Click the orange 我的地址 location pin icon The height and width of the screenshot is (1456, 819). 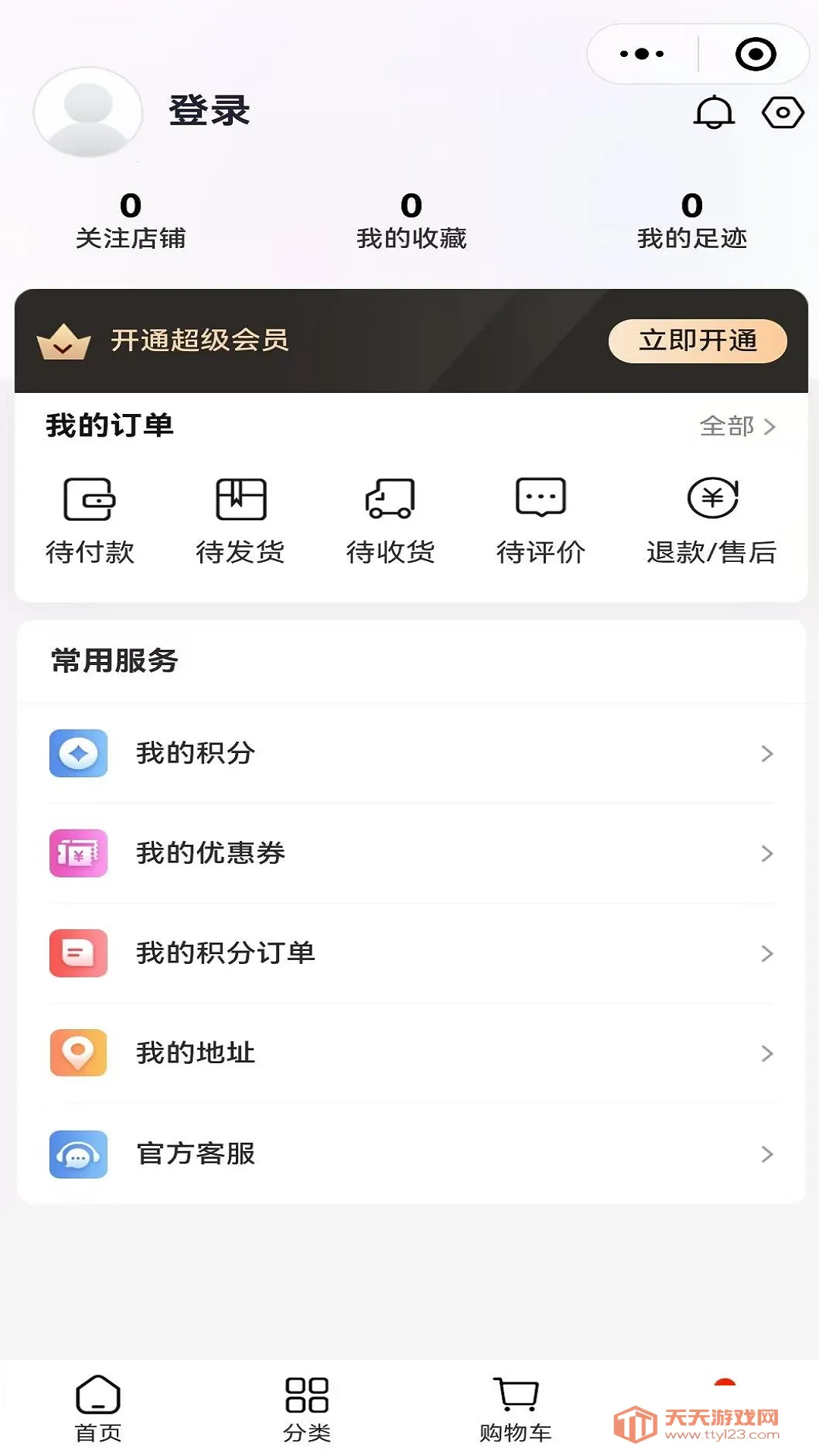[x=78, y=1054]
